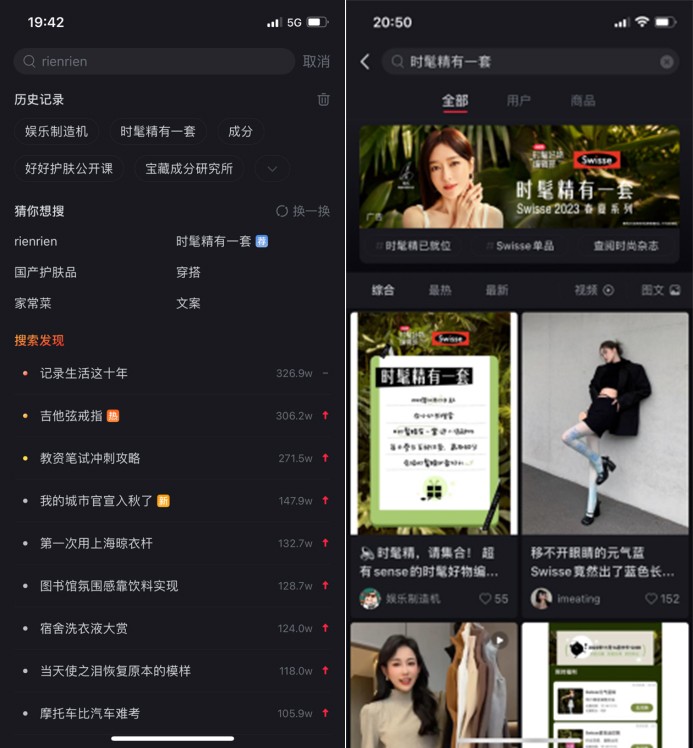693x748 pixels.
Task: Switch to the 用户 tab
Action: [518, 100]
